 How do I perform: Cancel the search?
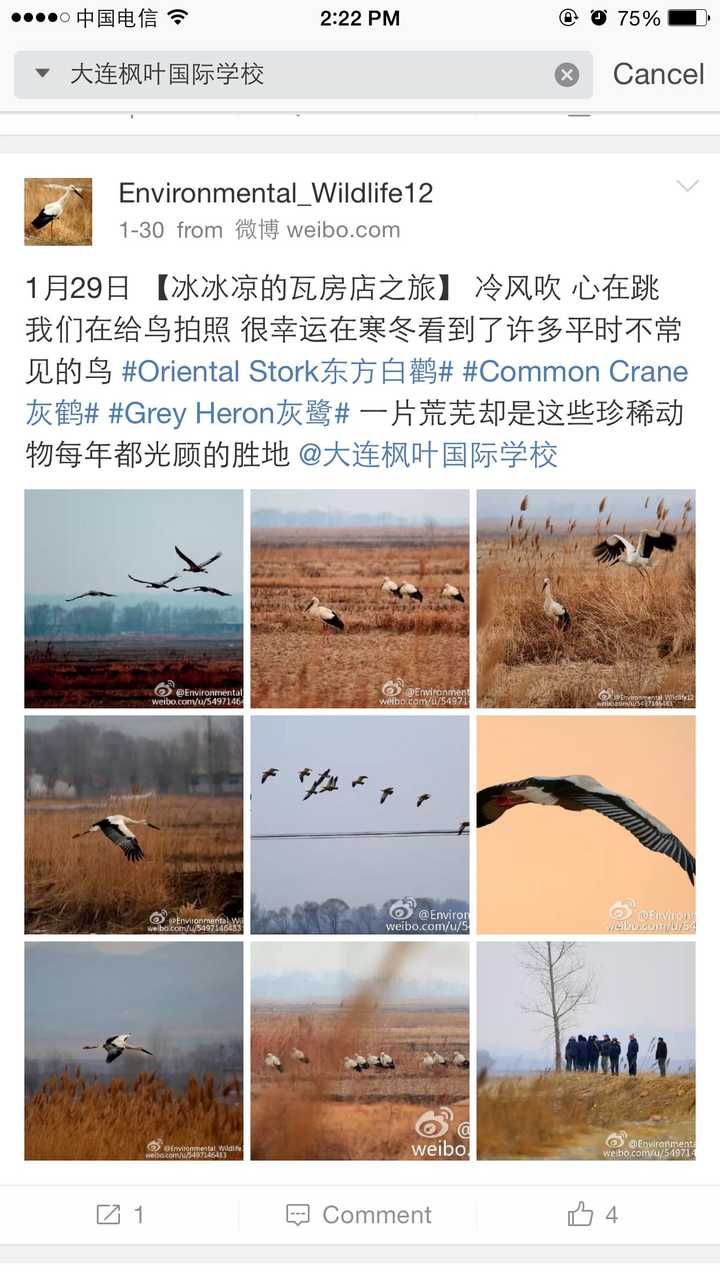tap(658, 74)
